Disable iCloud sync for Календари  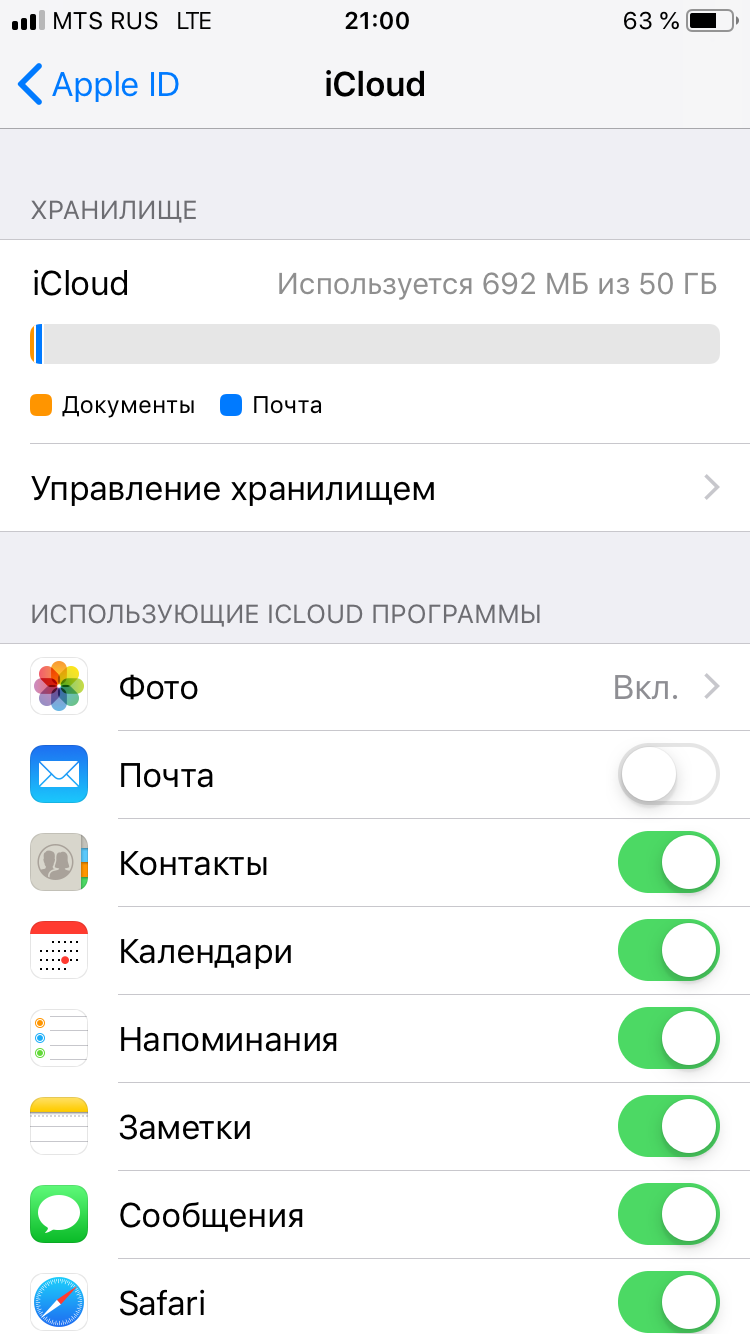(668, 951)
